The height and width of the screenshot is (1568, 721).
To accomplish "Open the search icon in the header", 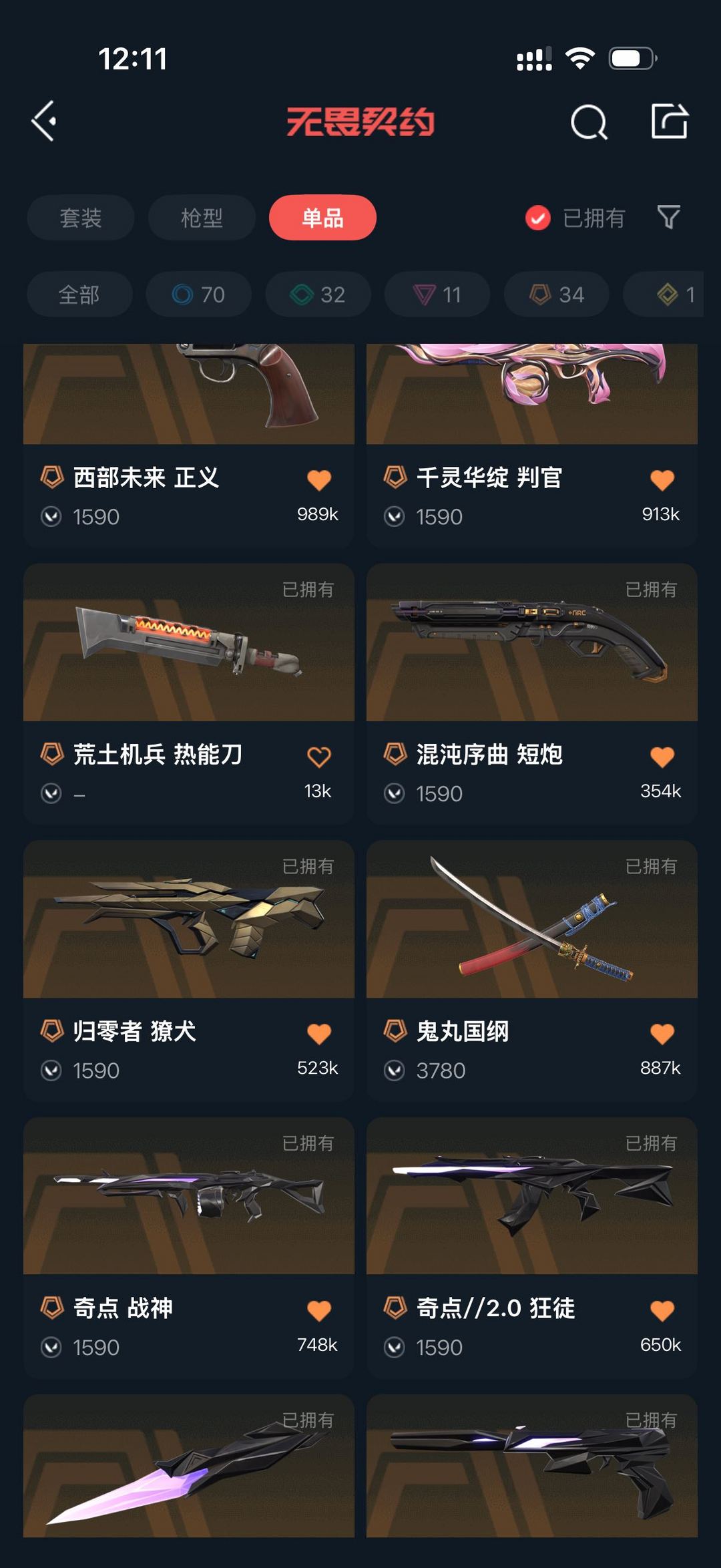I will click(x=589, y=122).
